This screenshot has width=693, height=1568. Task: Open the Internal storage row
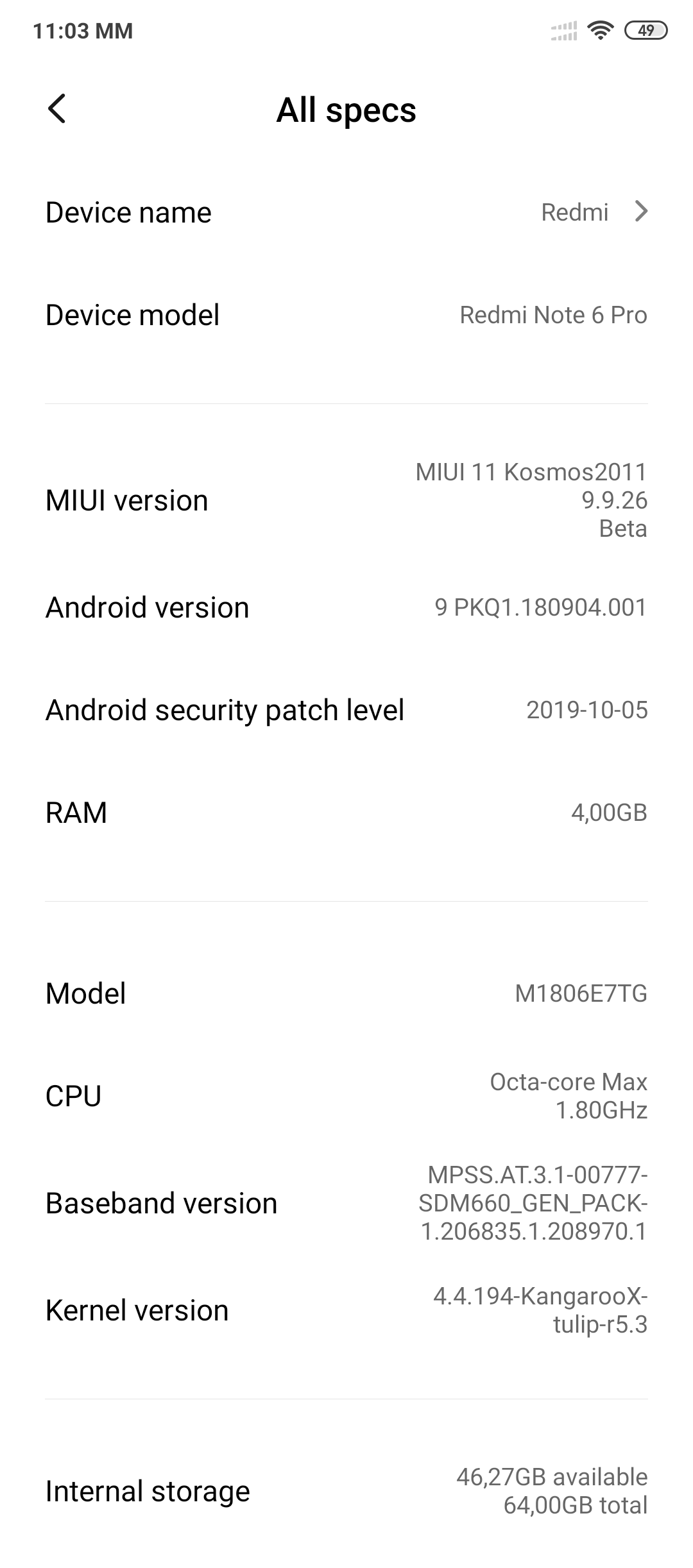[346, 1491]
